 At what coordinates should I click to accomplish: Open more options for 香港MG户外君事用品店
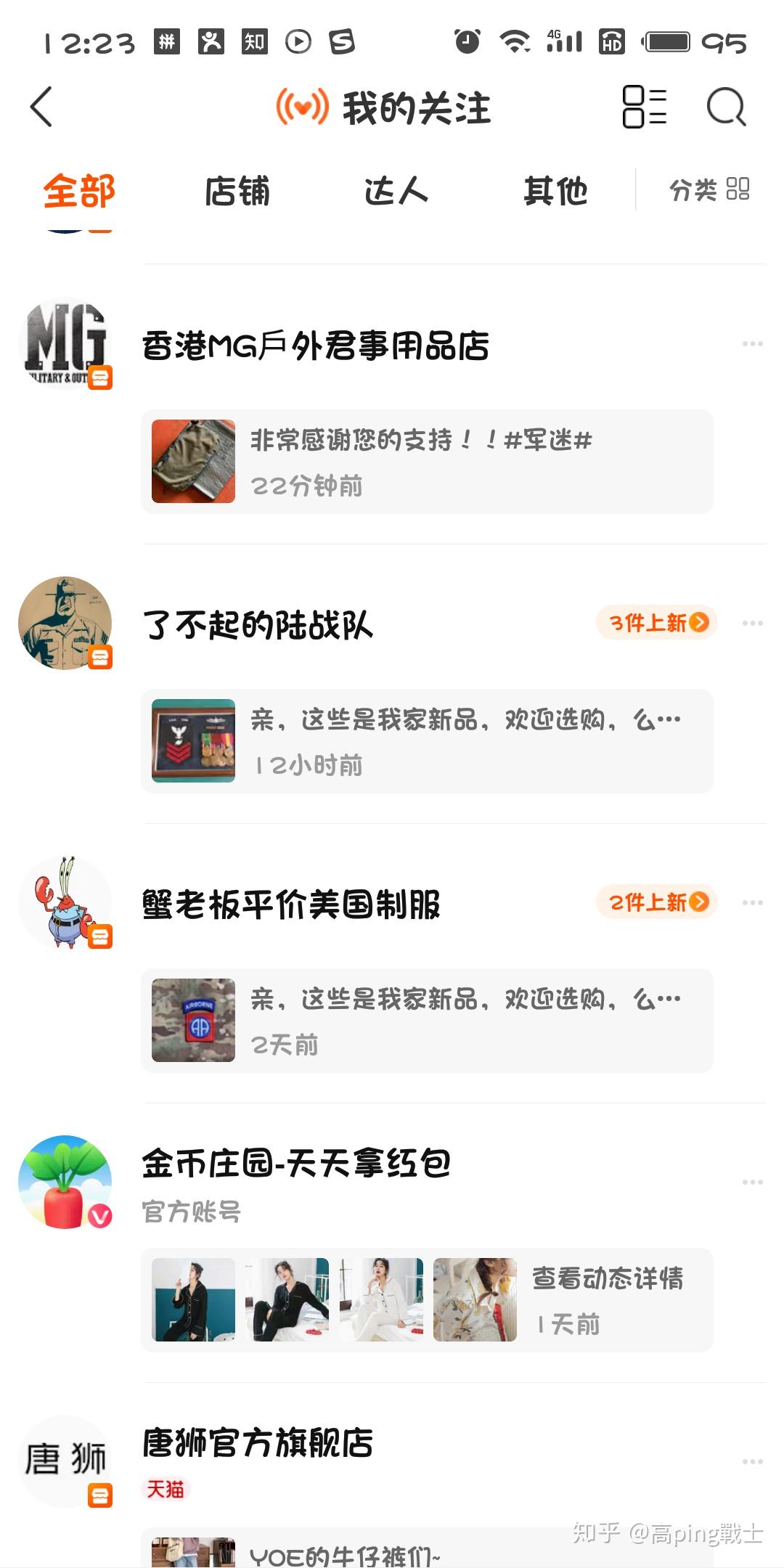tap(753, 343)
